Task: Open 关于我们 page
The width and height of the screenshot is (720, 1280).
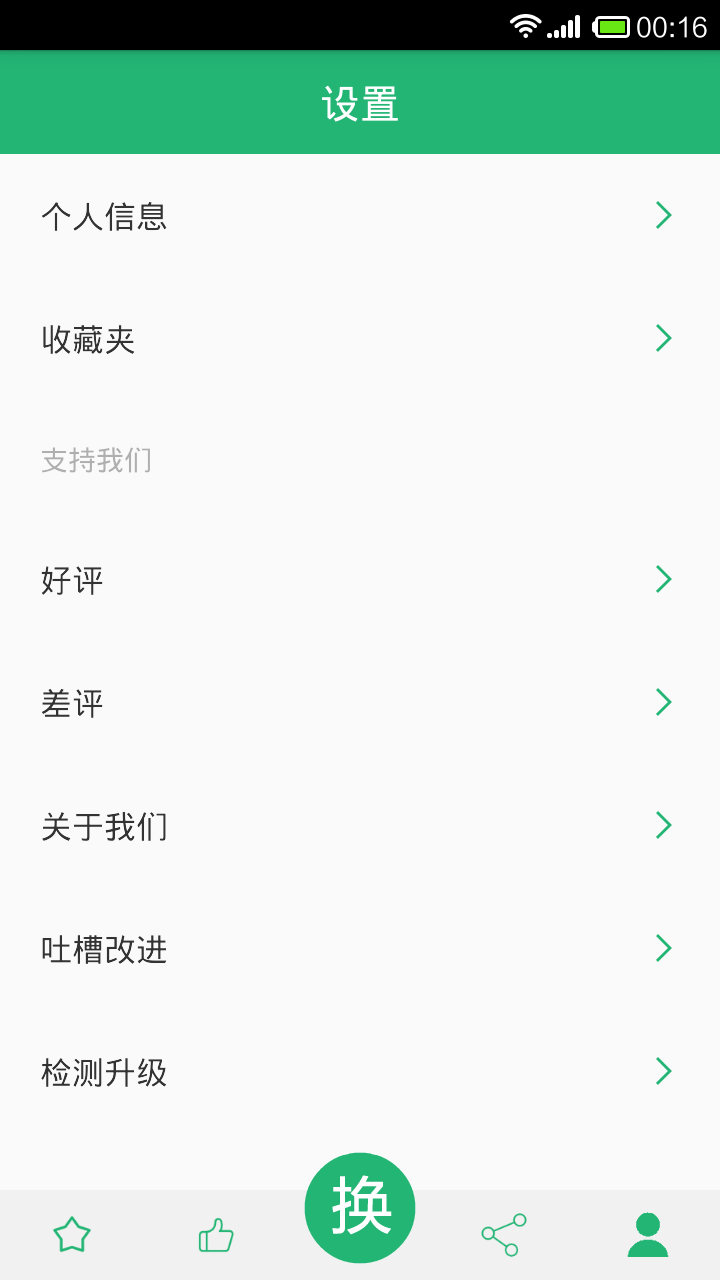Action: coord(360,826)
